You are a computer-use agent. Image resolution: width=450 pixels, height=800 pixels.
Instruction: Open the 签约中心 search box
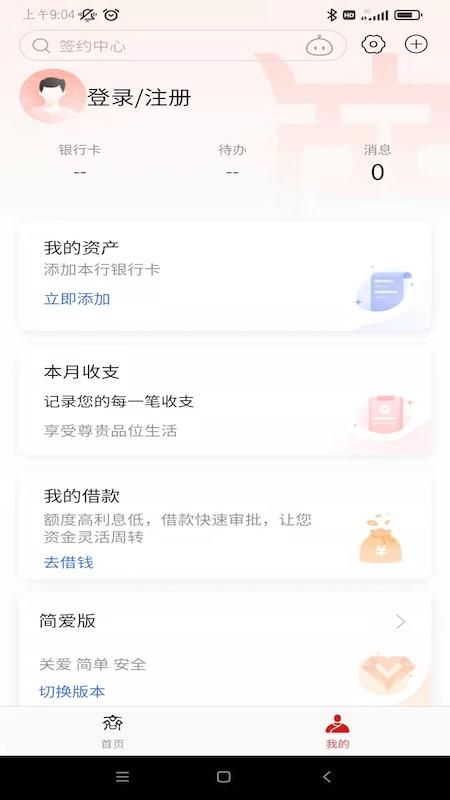pyautogui.click(x=182, y=46)
